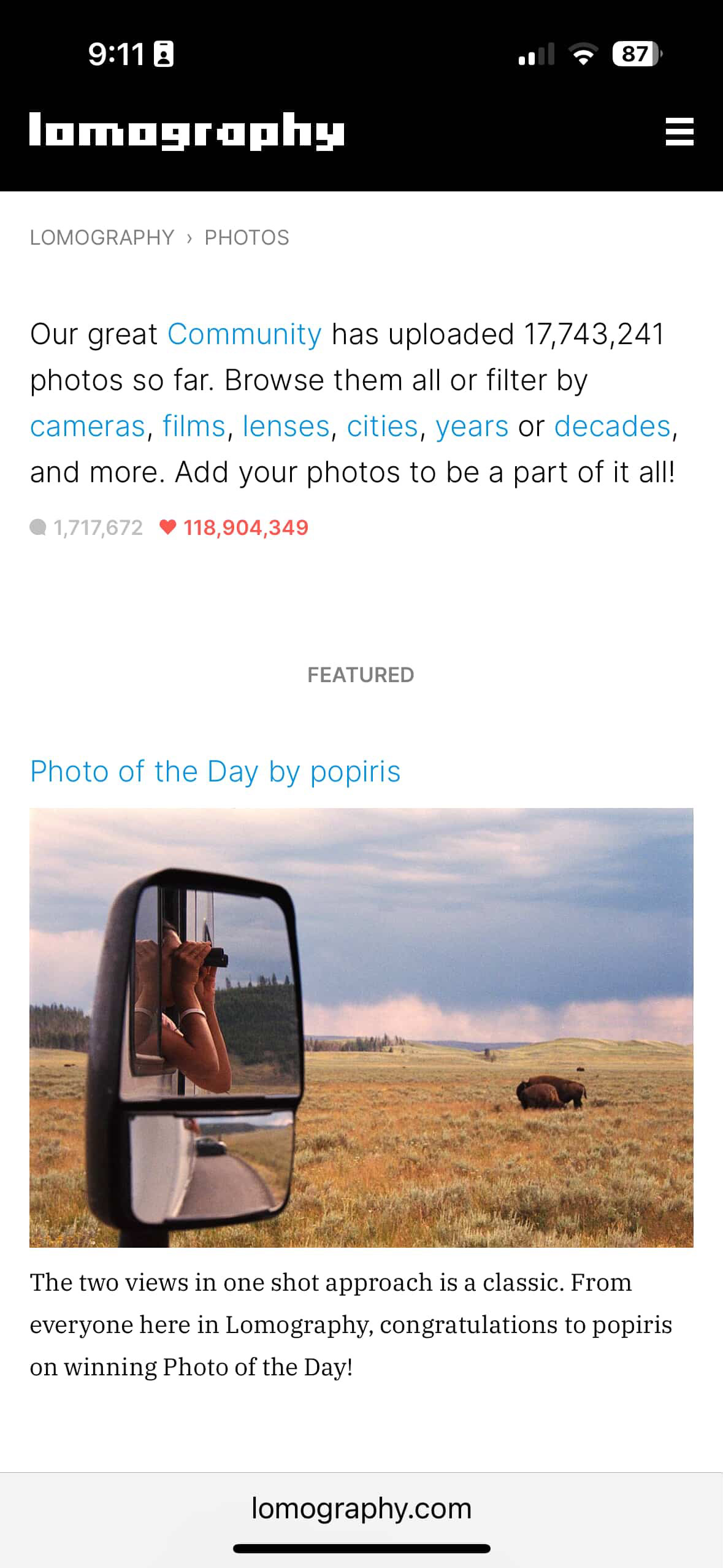This screenshot has height=1568, width=723.
Task: Open Photo of the Day by popiris
Action: pos(215,772)
